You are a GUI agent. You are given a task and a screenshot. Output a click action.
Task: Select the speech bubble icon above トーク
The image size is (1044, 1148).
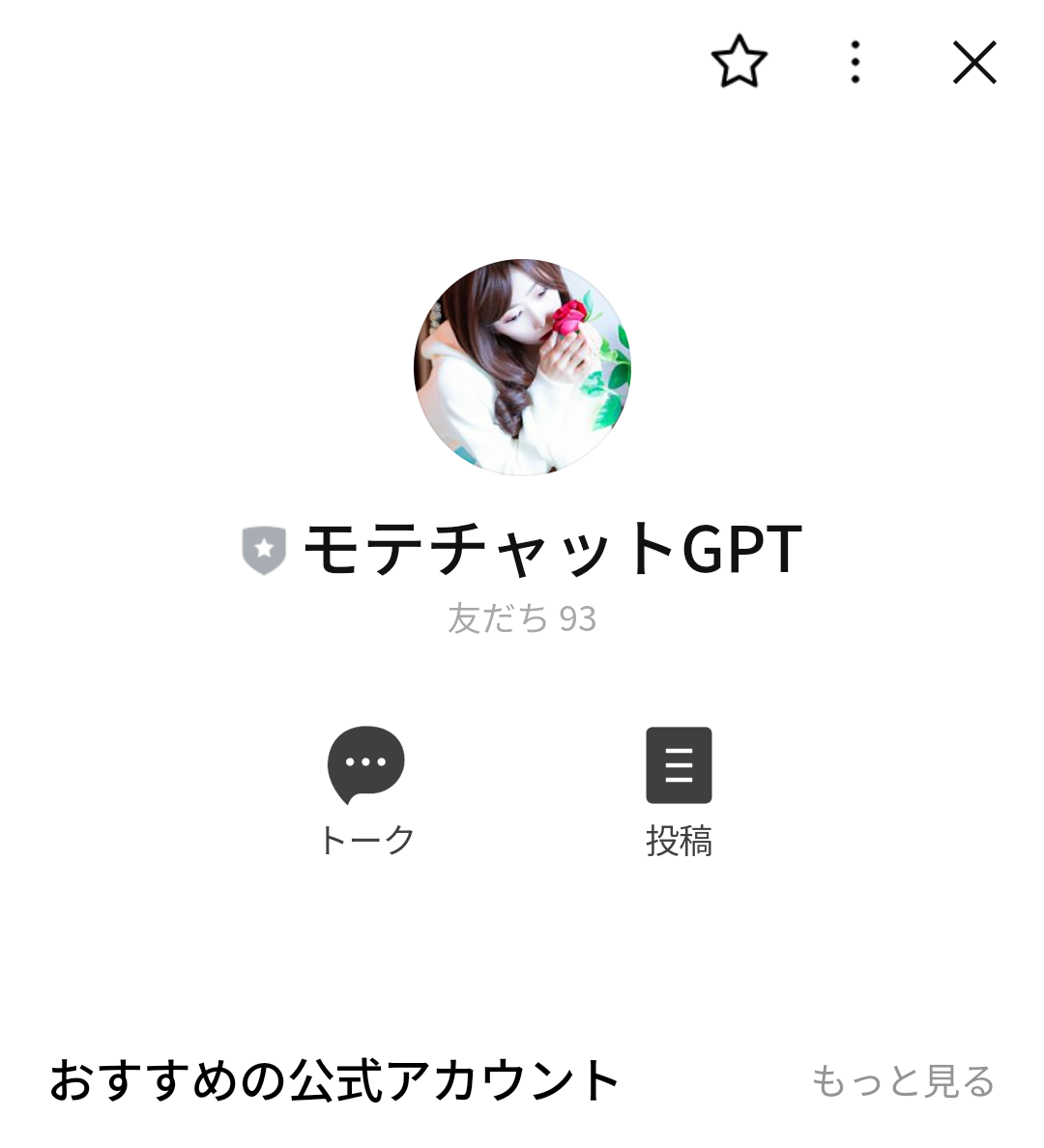(x=364, y=764)
